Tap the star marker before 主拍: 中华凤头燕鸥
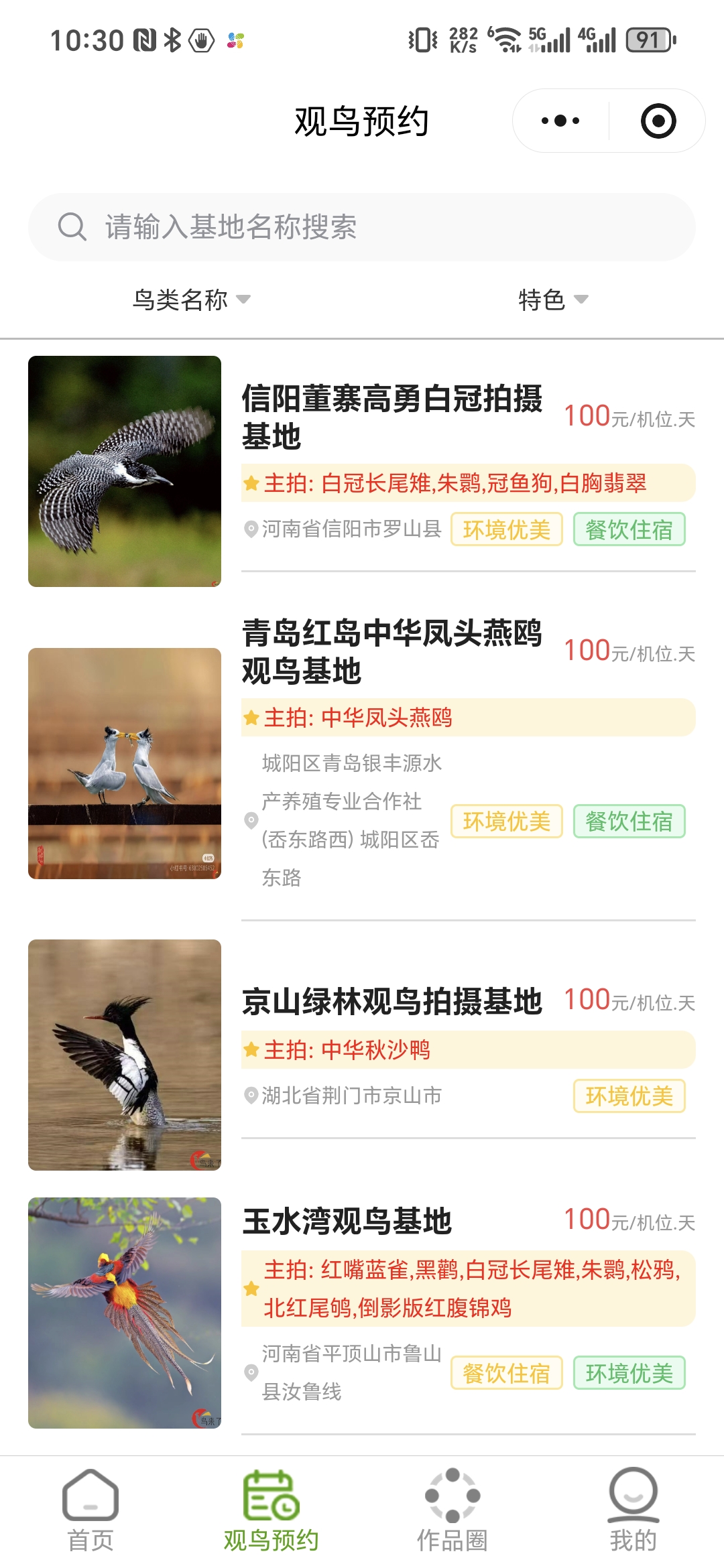The image size is (724, 1568). (x=251, y=716)
